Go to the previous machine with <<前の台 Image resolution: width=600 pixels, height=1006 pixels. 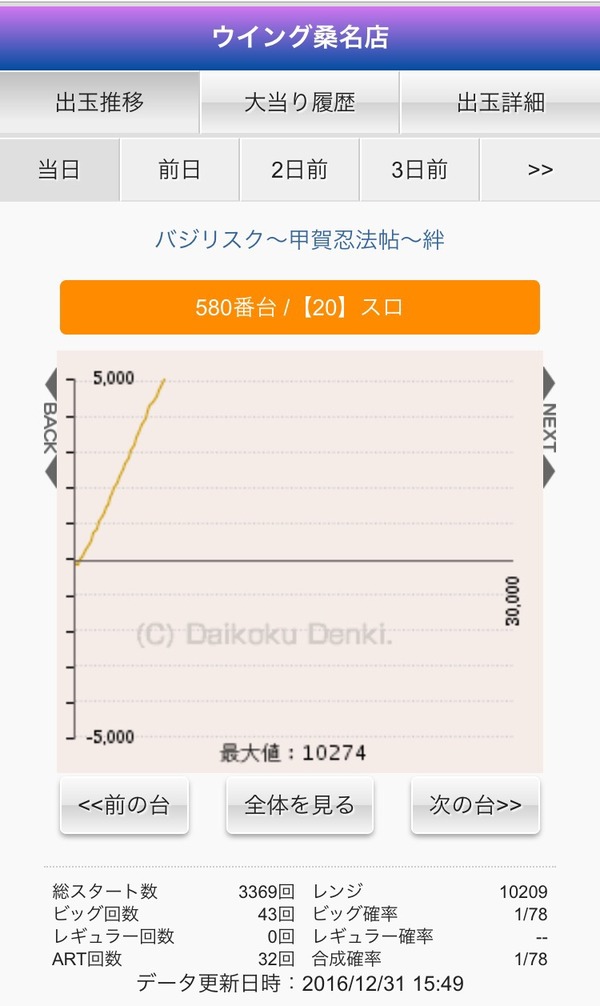pos(124,805)
